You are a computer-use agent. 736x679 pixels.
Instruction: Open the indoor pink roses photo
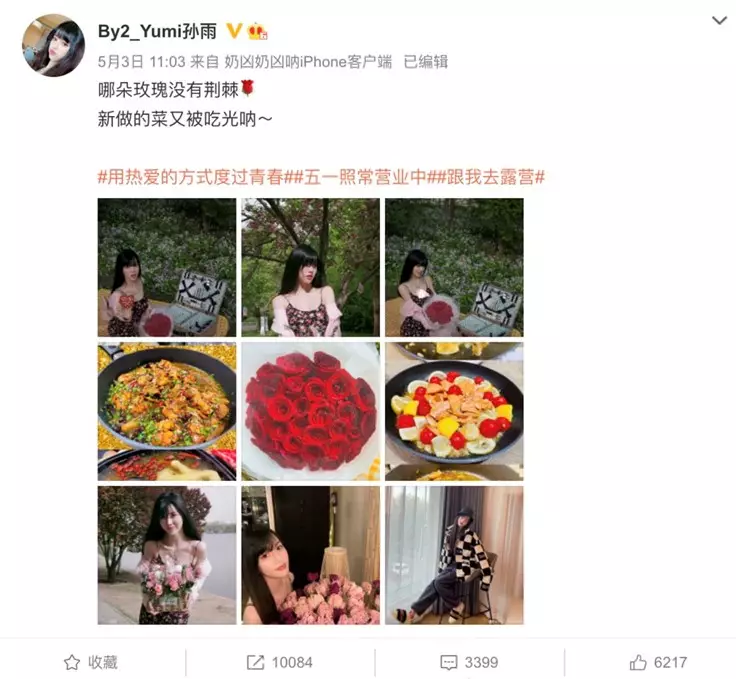(x=311, y=555)
